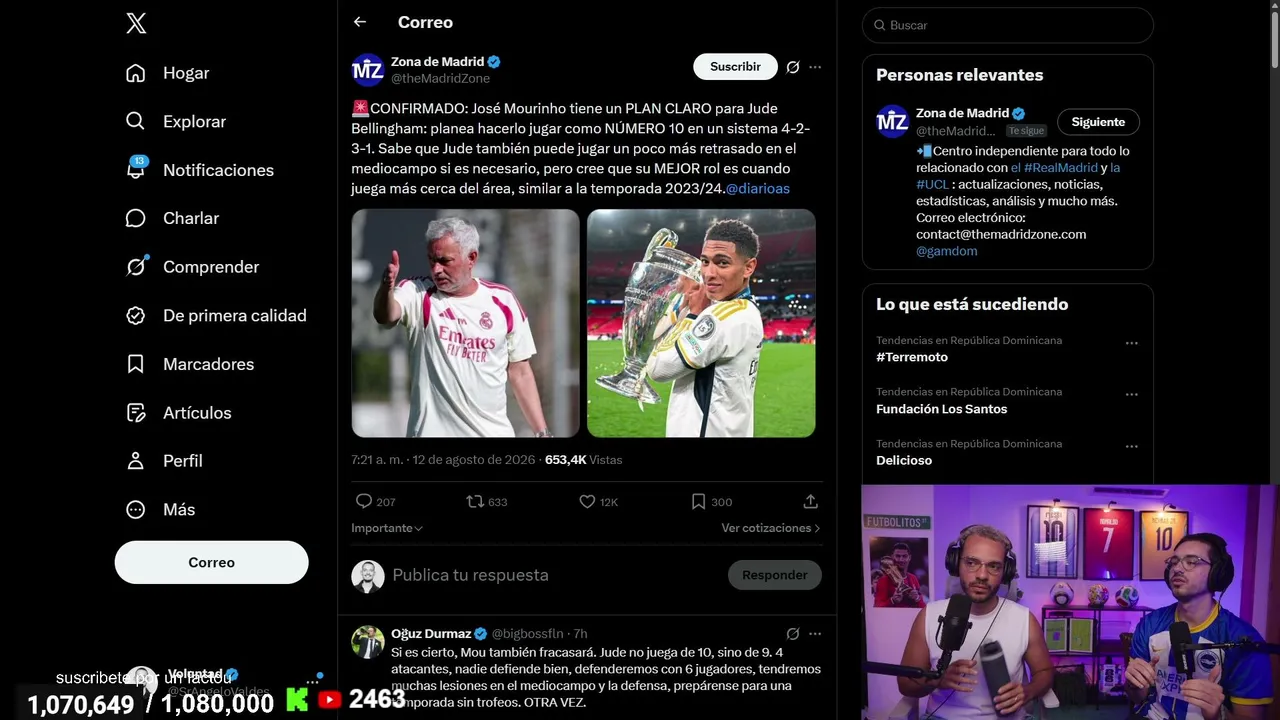Like the post with 12K likes
The image size is (1280, 720).
pos(598,502)
